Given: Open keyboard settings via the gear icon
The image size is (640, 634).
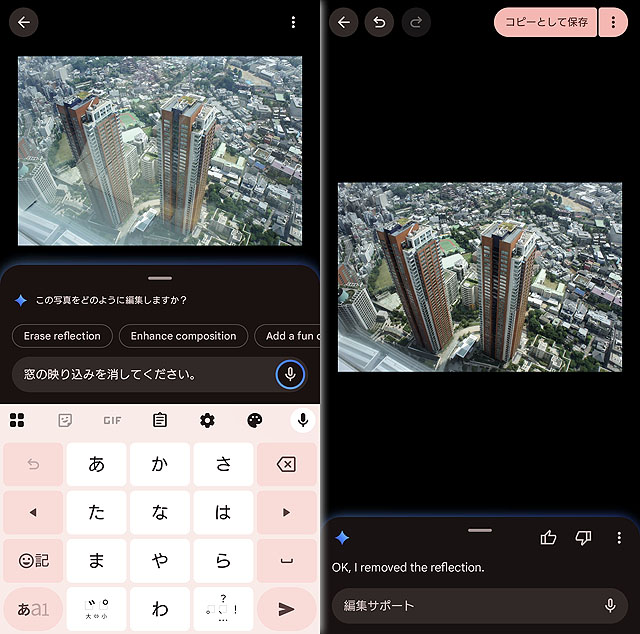Looking at the screenshot, I should click(207, 420).
